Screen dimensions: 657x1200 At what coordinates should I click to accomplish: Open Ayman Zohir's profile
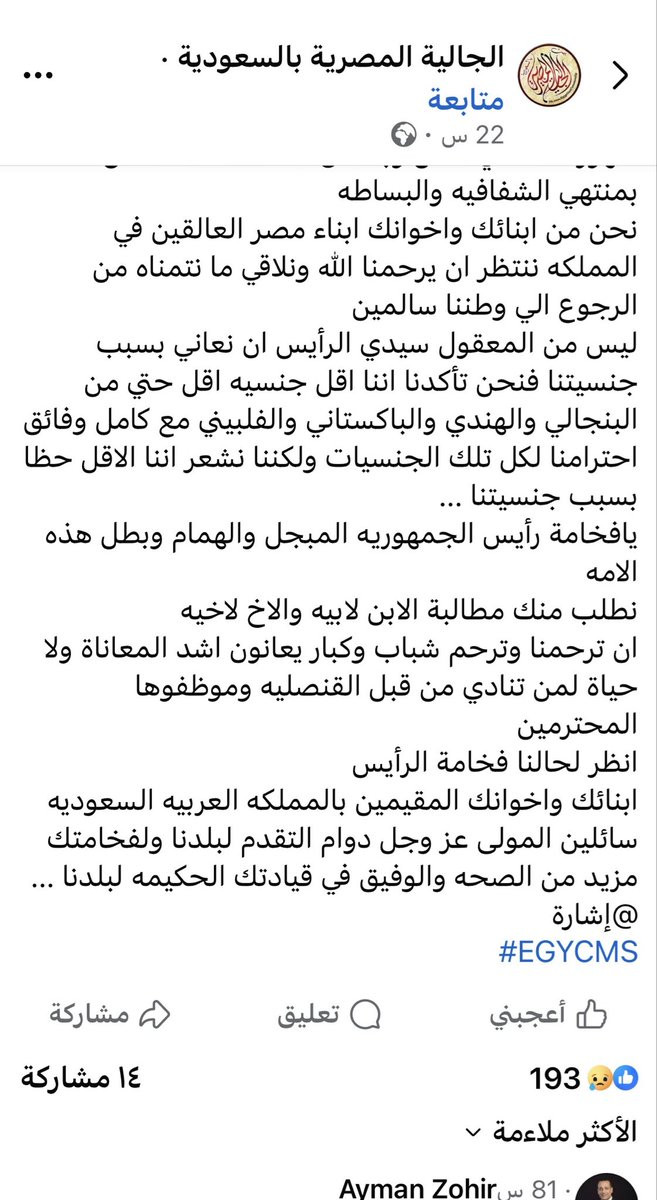[x=418, y=1189]
